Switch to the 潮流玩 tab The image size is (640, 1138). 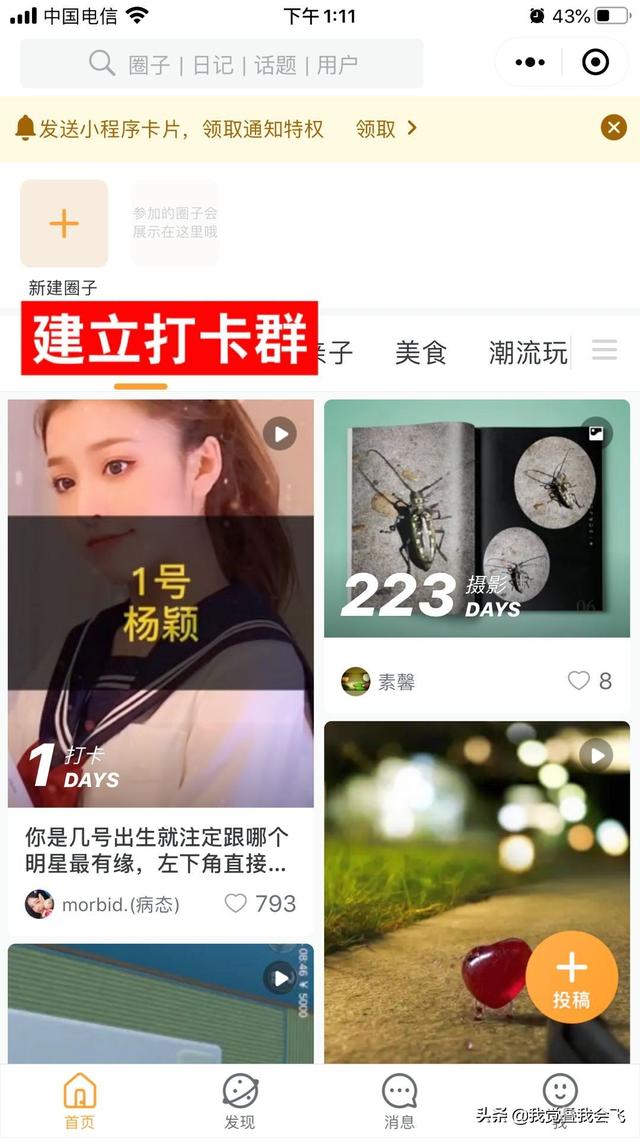pos(527,352)
